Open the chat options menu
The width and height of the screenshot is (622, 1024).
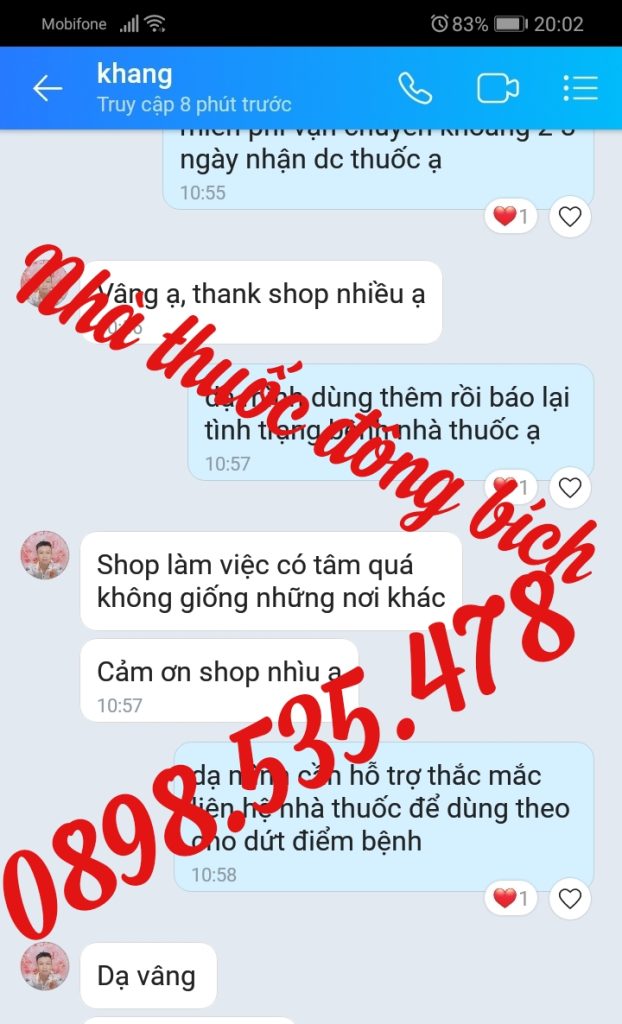click(580, 88)
